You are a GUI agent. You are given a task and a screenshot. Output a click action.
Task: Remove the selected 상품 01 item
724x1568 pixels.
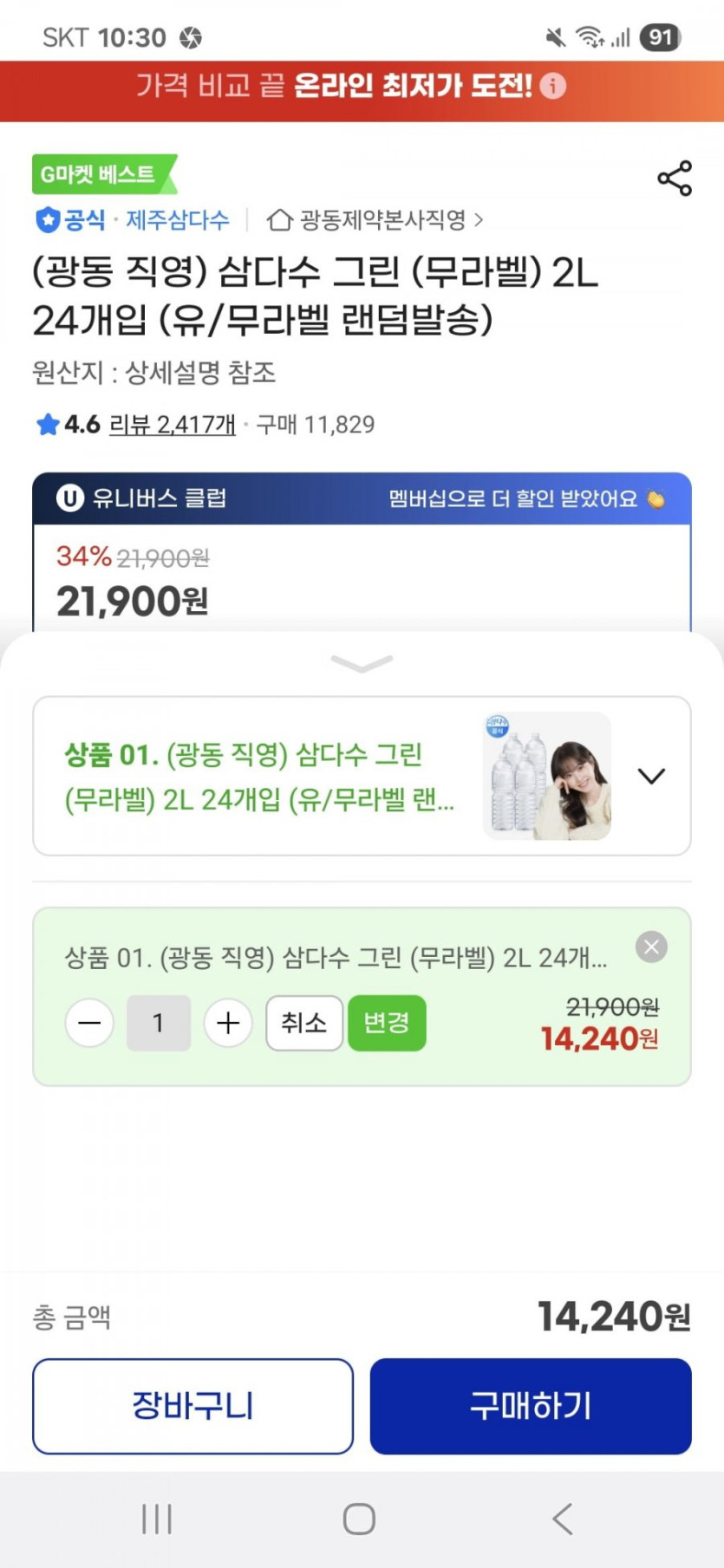[651, 947]
